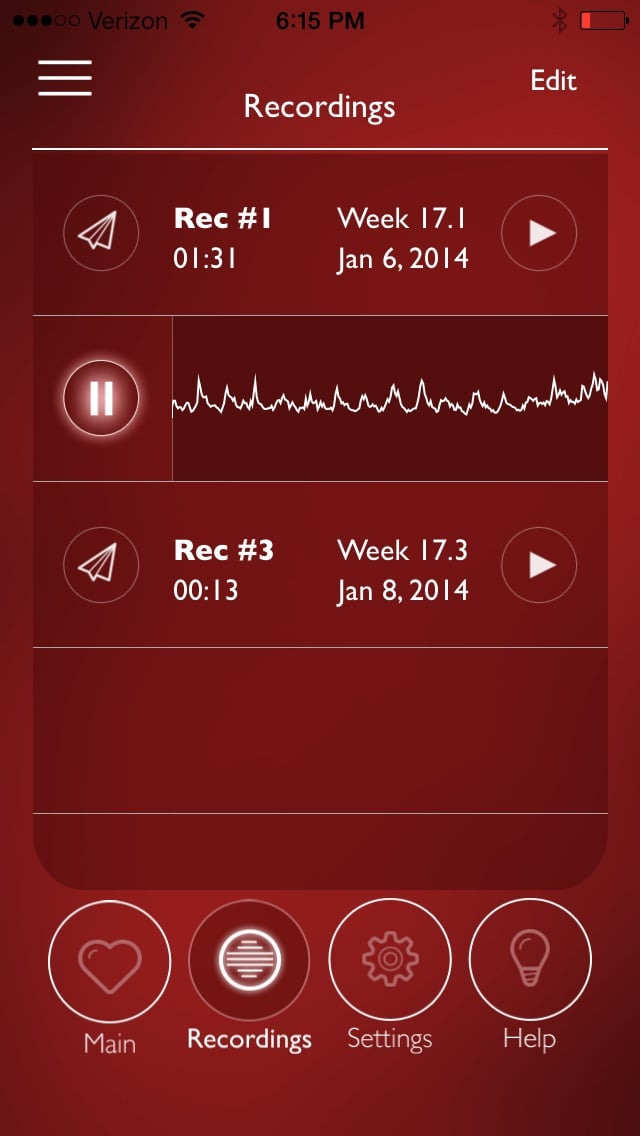Pause the currently playing recording
The height and width of the screenshot is (1136, 640).
click(x=101, y=398)
